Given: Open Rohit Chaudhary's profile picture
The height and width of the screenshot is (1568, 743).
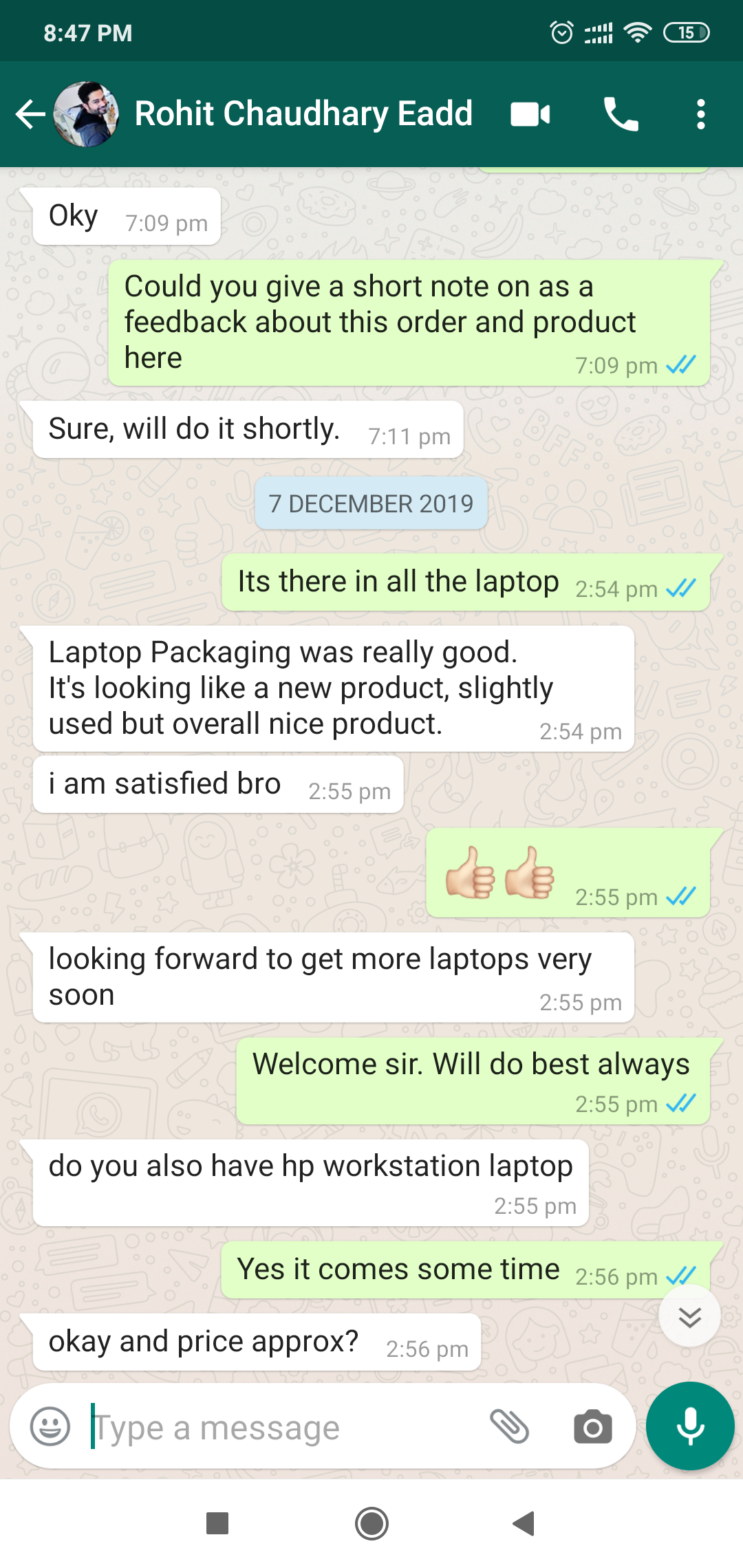Looking at the screenshot, I should tap(87, 114).
